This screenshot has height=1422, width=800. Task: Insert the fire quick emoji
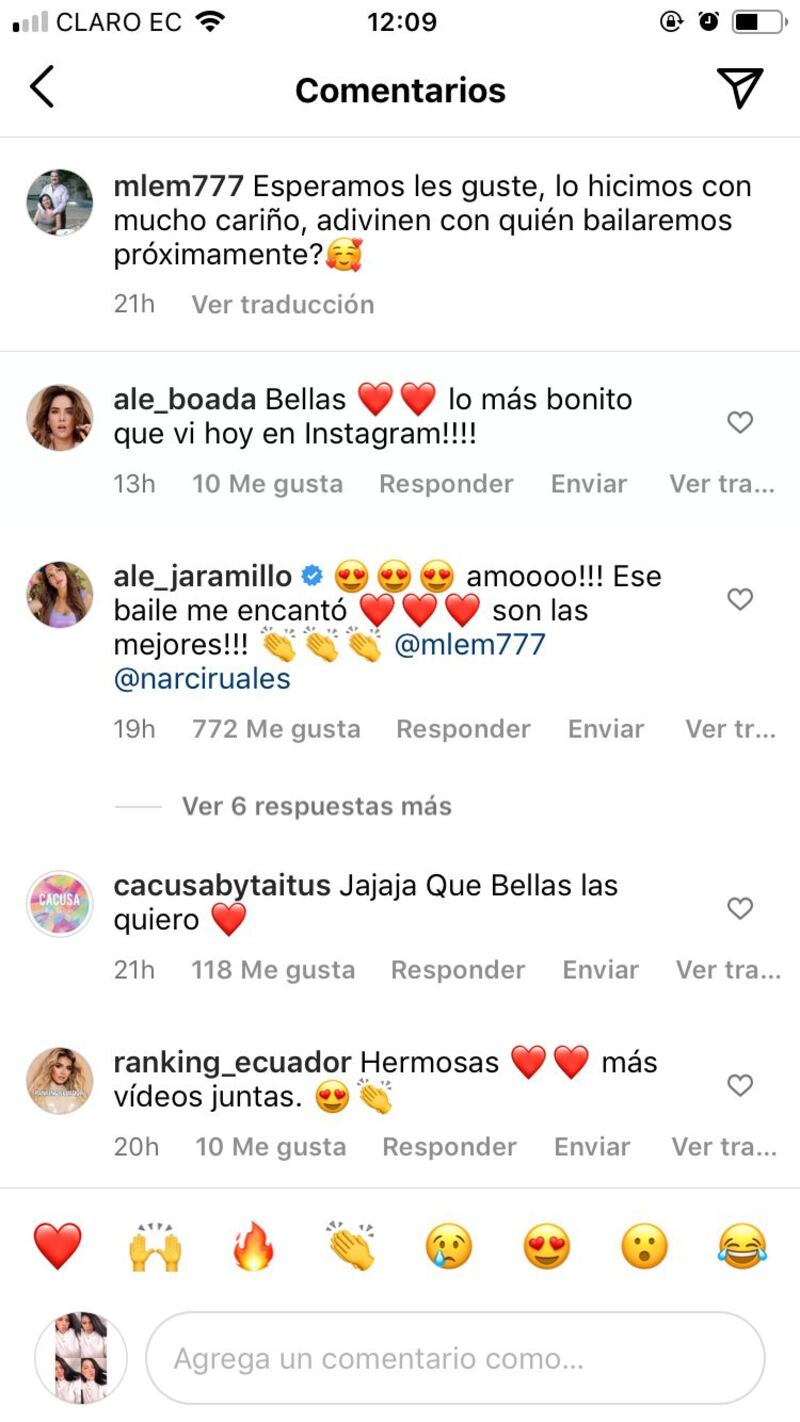pyautogui.click(x=252, y=1247)
